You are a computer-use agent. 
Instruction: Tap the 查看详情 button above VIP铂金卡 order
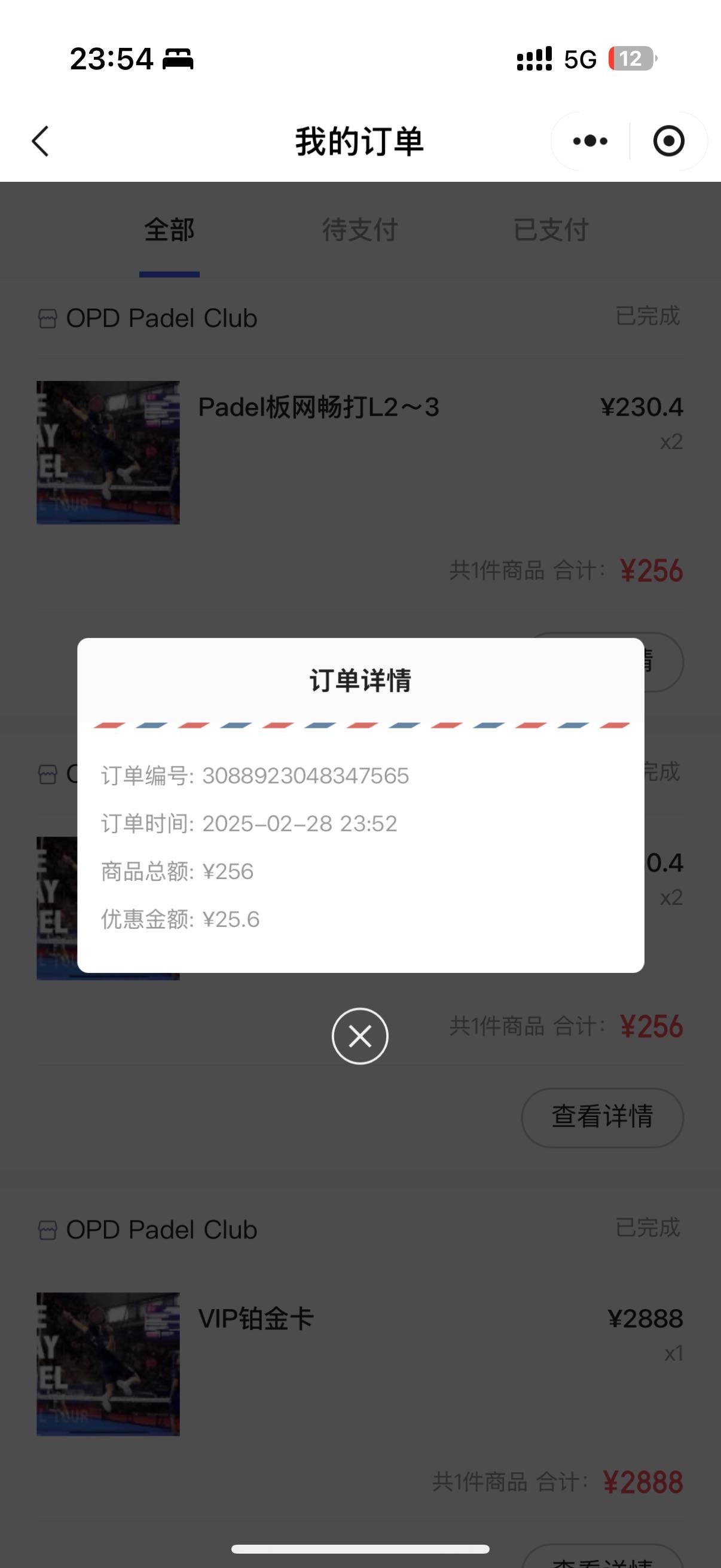click(603, 1118)
